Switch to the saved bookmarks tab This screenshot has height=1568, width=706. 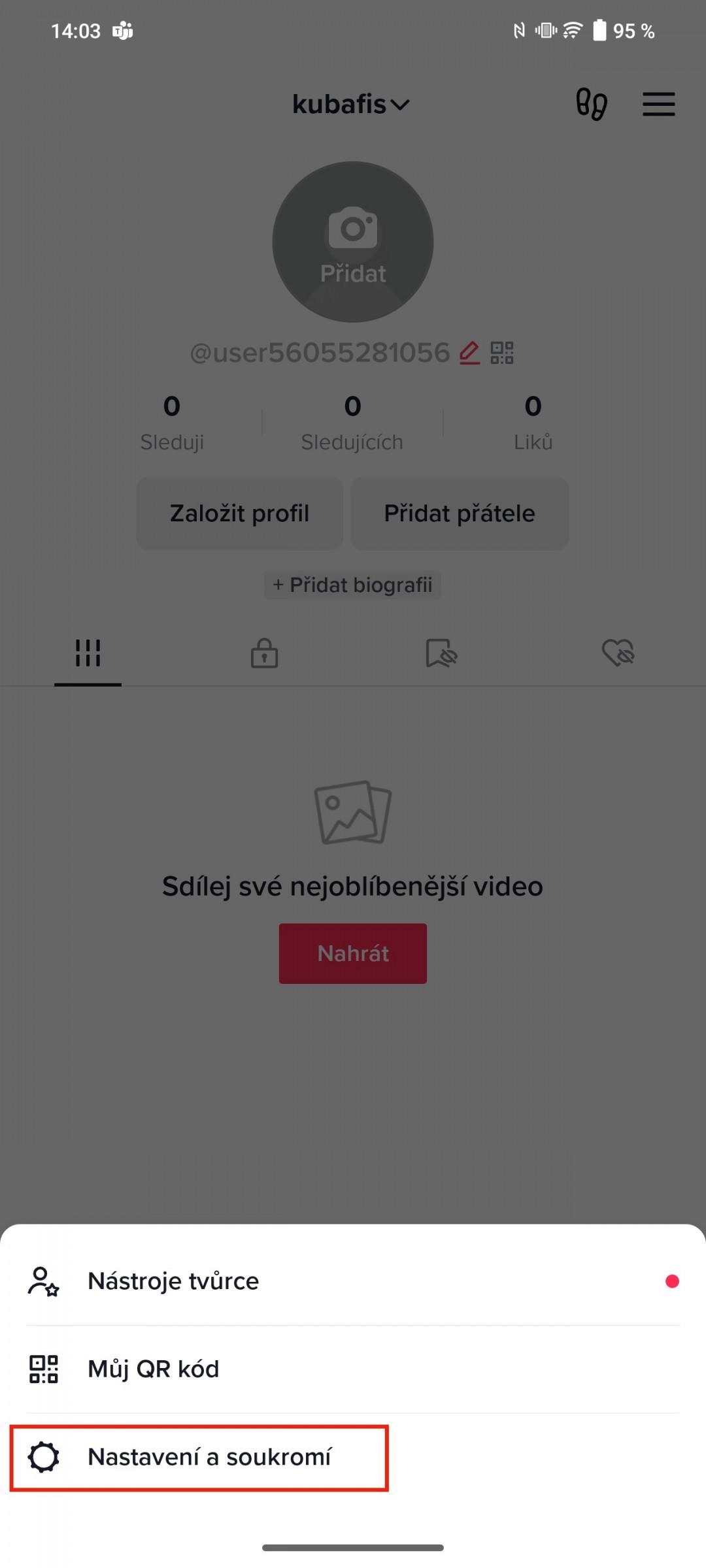point(441,653)
